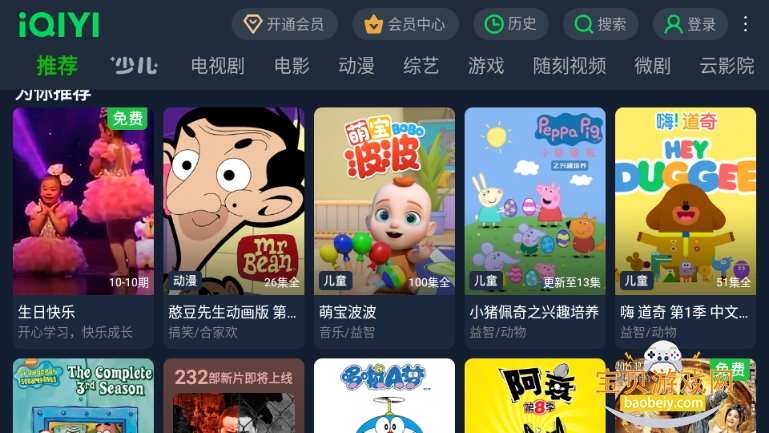Open the 随刻视频 tab
Viewport: 769px width, 433px height.
569,66
